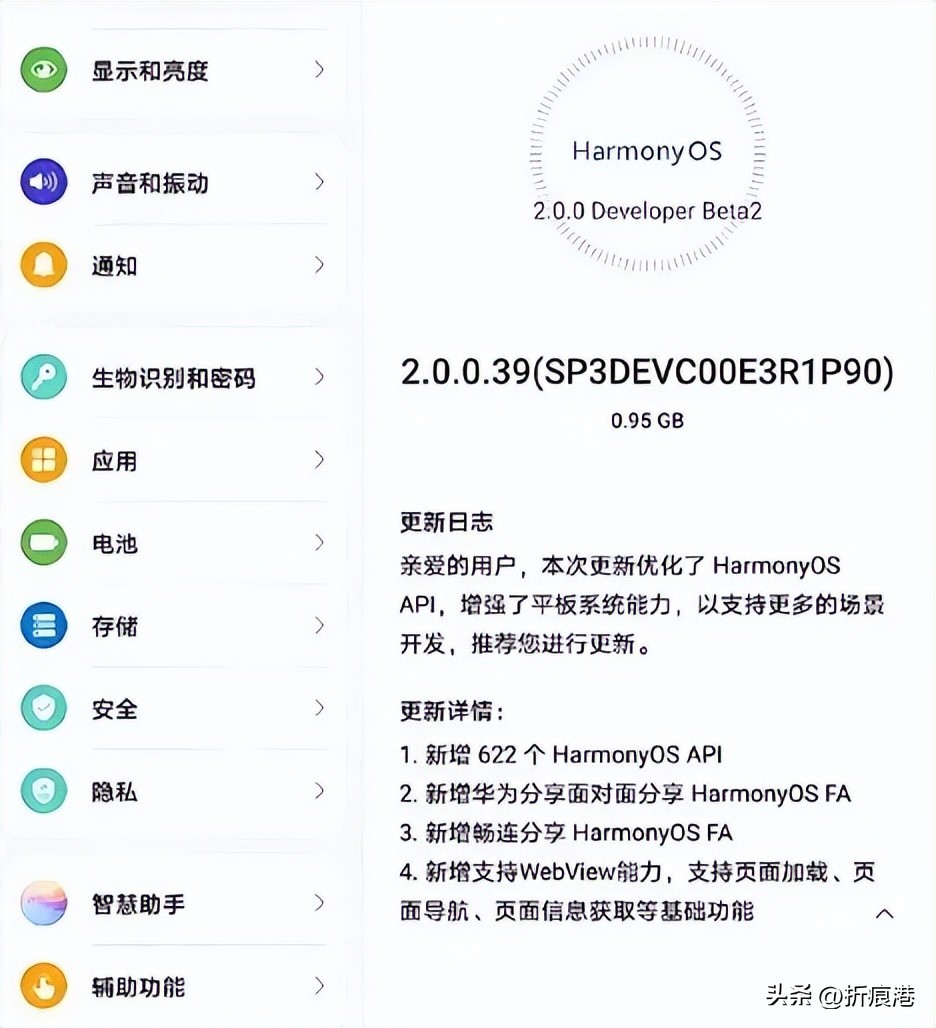
Task: Click the 生物识别和密码 key icon
Action: click(x=43, y=377)
